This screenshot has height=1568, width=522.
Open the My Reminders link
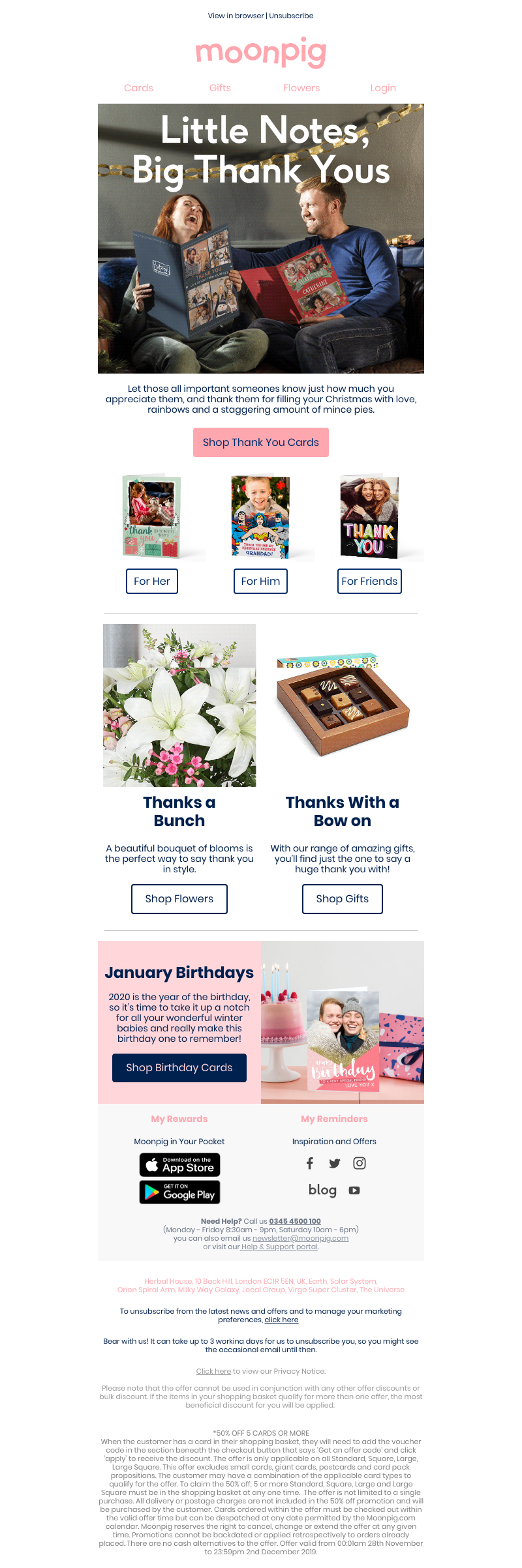pyautogui.click(x=334, y=1119)
